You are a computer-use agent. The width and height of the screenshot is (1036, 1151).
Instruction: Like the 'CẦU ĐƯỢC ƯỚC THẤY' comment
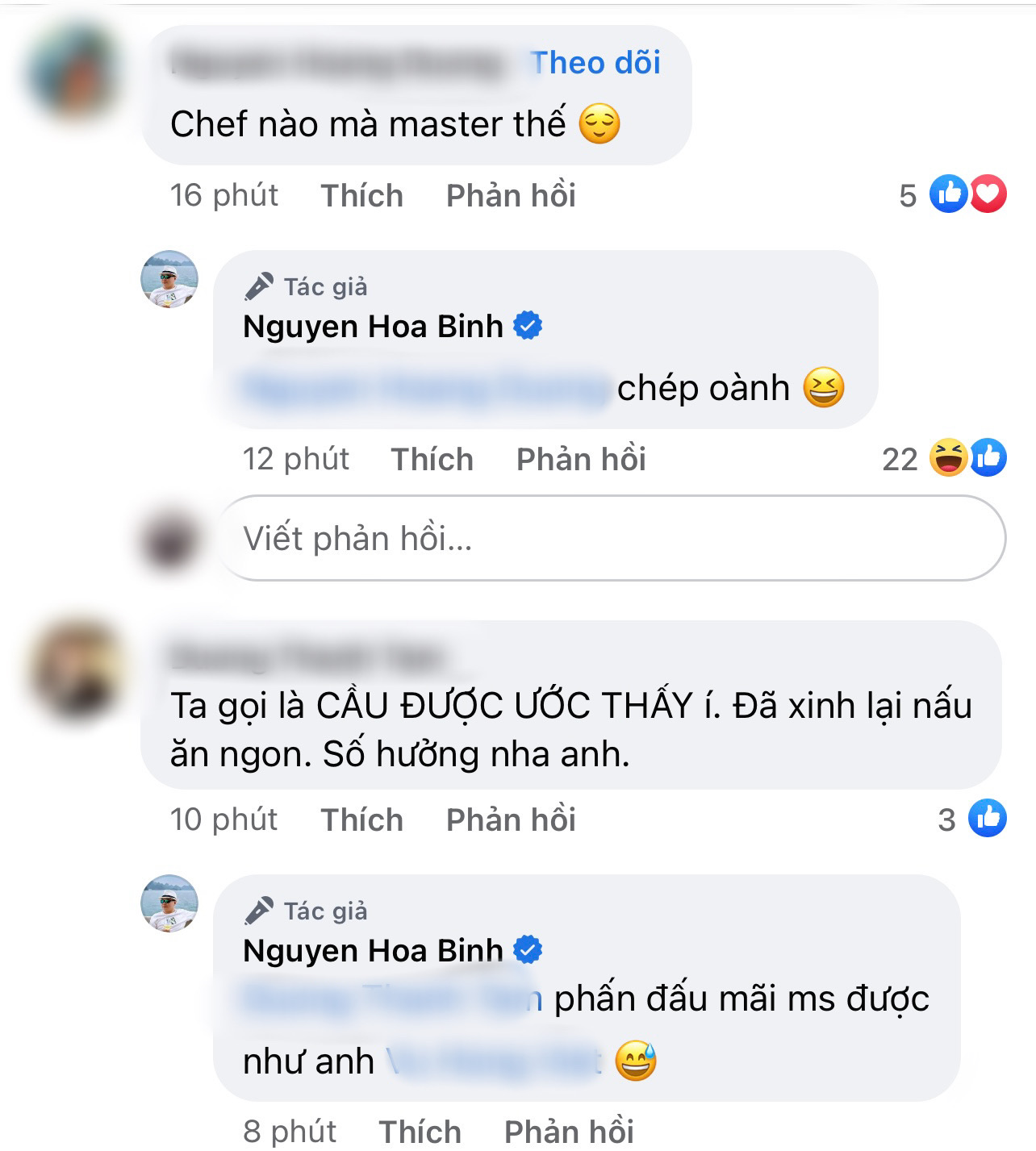(361, 819)
